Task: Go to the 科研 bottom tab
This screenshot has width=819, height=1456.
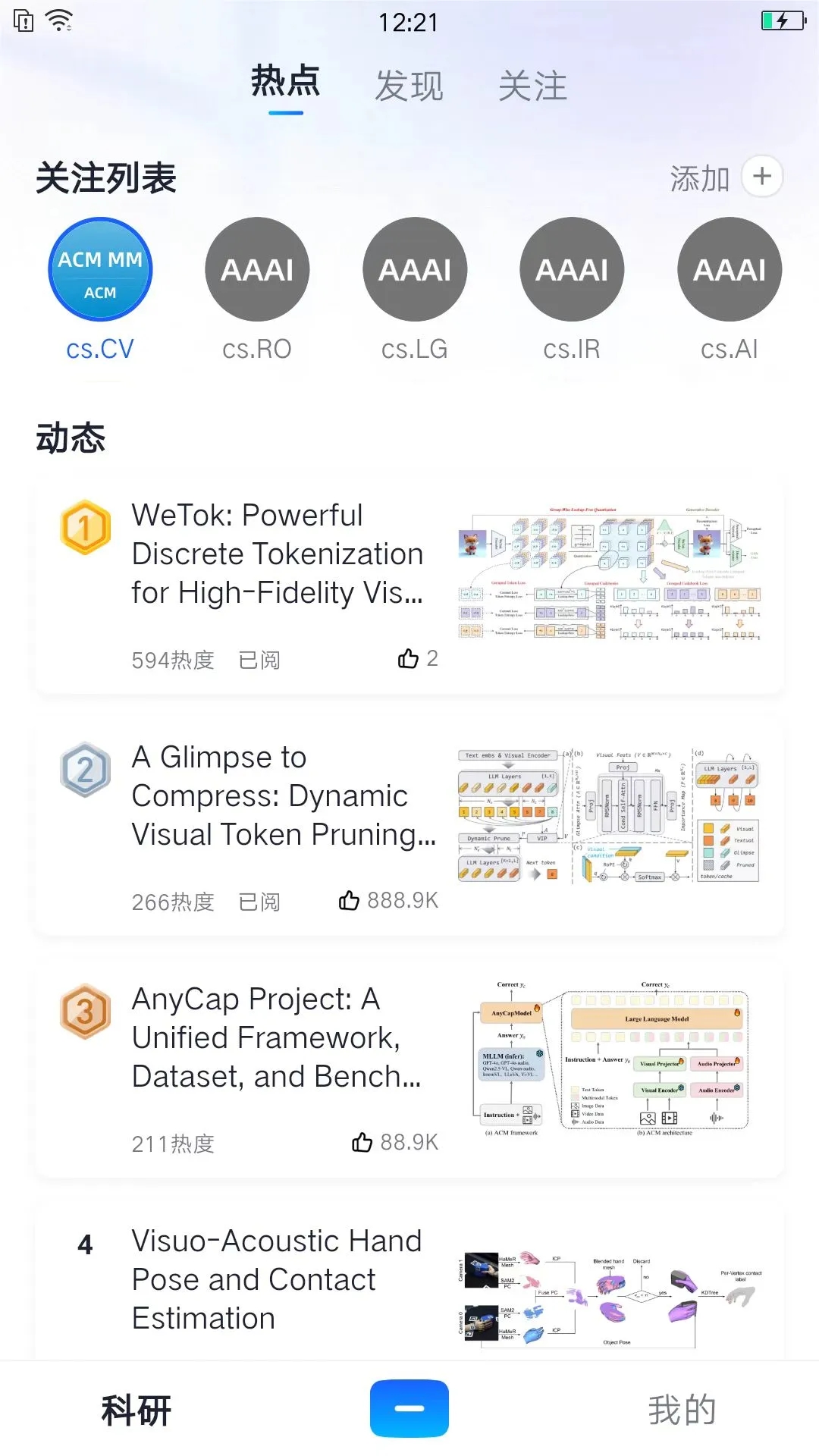Action: [136, 1410]
